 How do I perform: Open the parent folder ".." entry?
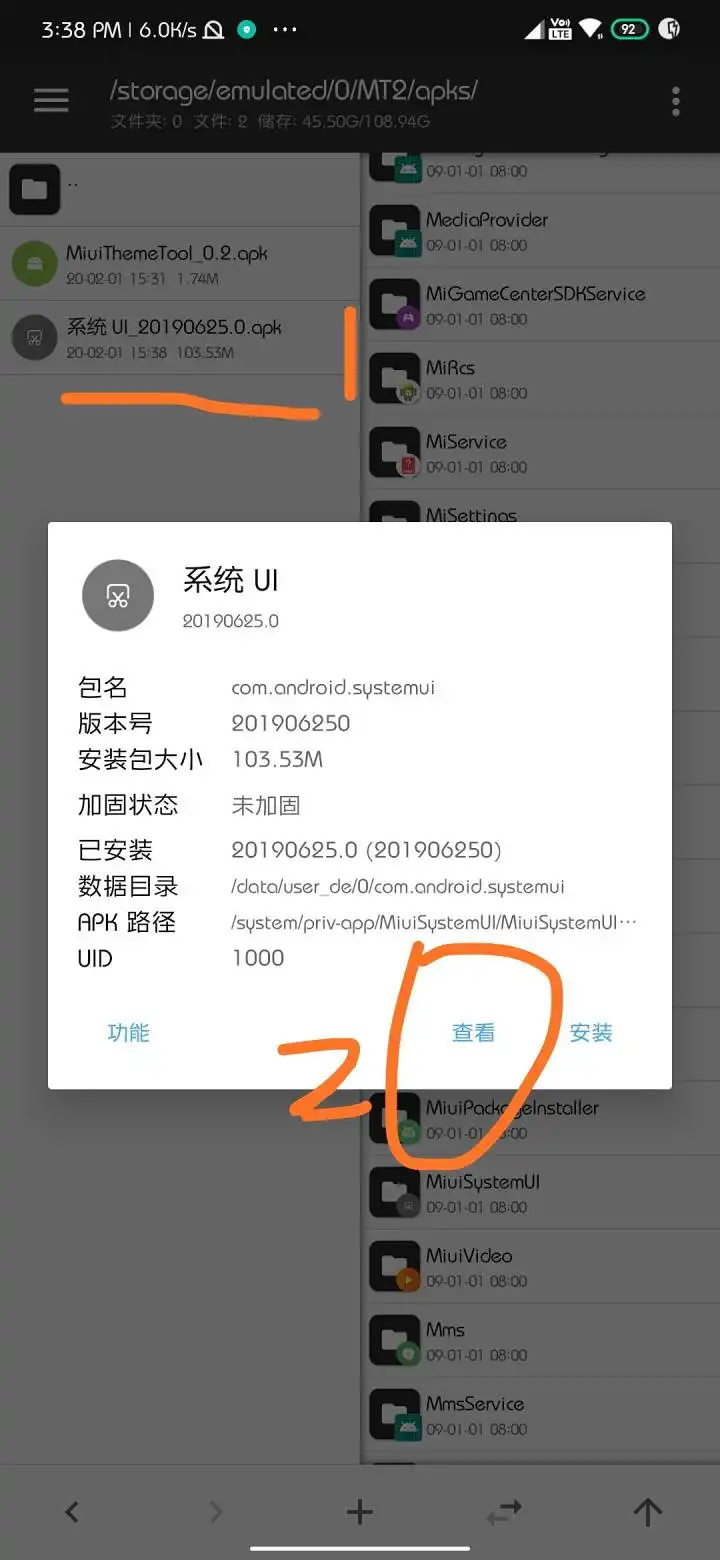click(180, 189)
